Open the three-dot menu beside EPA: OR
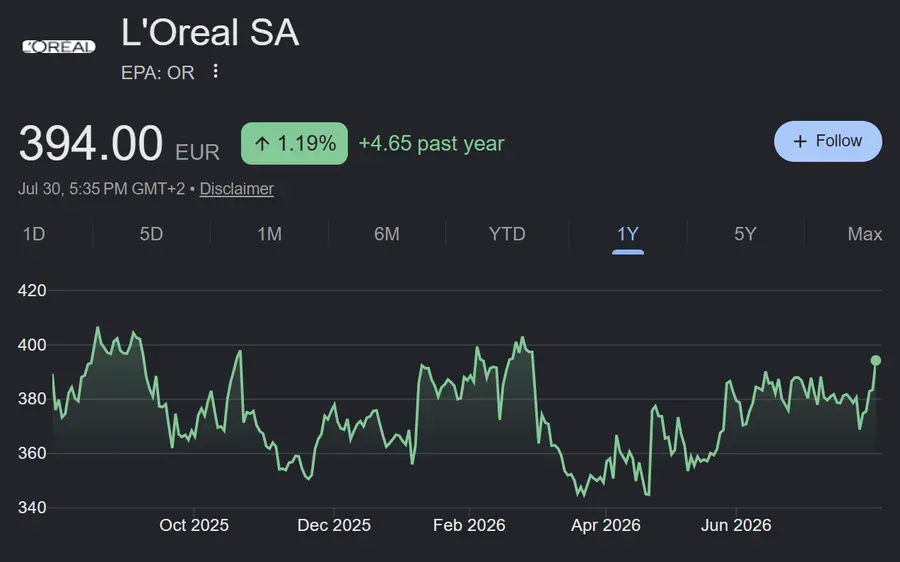This screenshot has width=900, height=562. tap(215, 71)
